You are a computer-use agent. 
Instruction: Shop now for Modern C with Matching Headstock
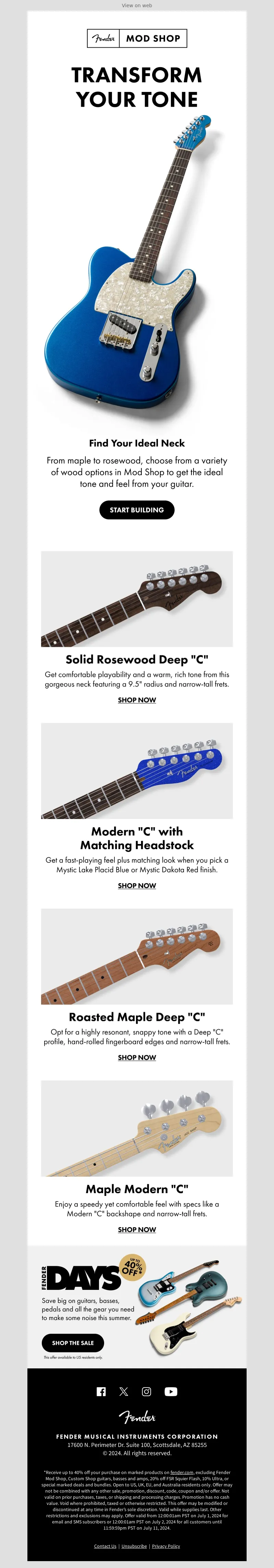click(x=137, y=886)
